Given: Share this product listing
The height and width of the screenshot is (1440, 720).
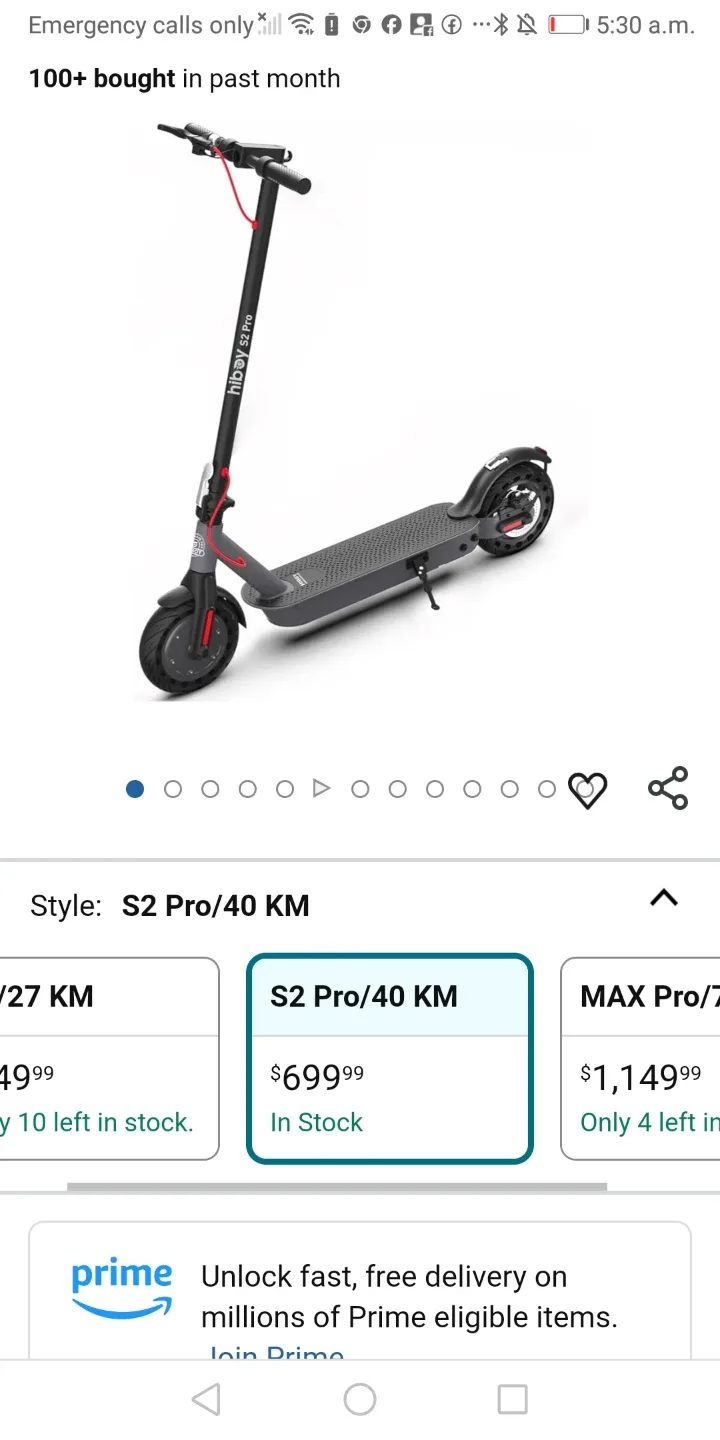Looking at the screenshot, I should click(x=668, y=788).
